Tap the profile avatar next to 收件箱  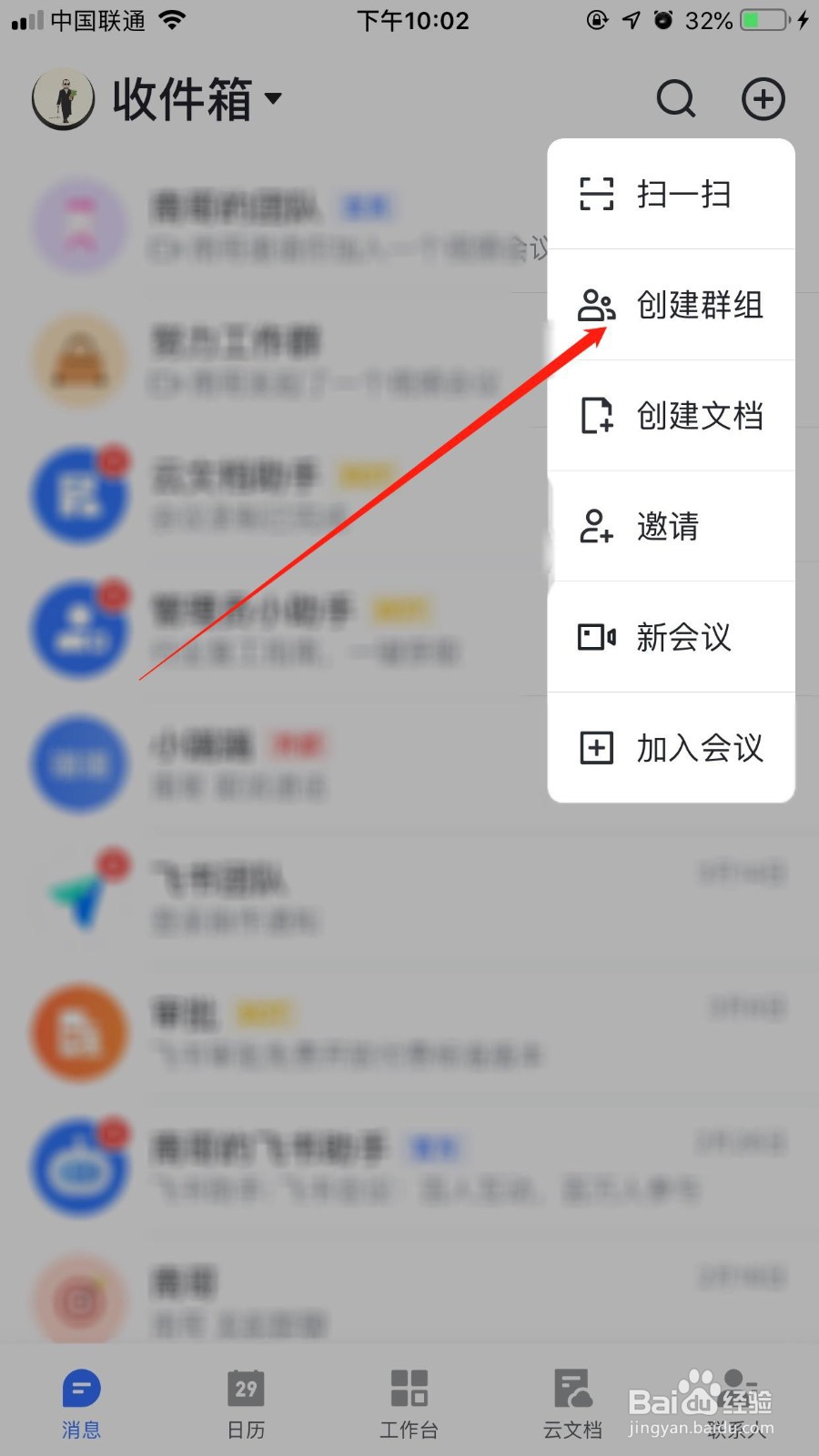pos(62,99)
